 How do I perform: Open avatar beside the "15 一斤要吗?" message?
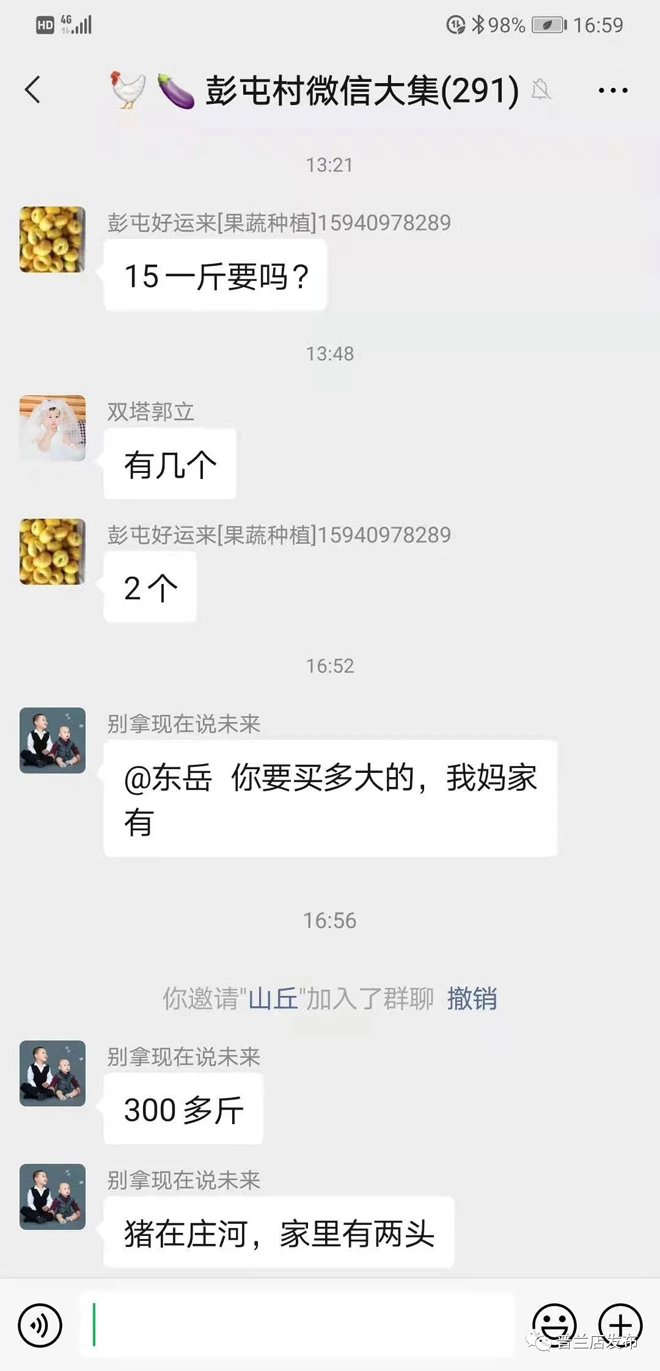click(x=52, y=240)
